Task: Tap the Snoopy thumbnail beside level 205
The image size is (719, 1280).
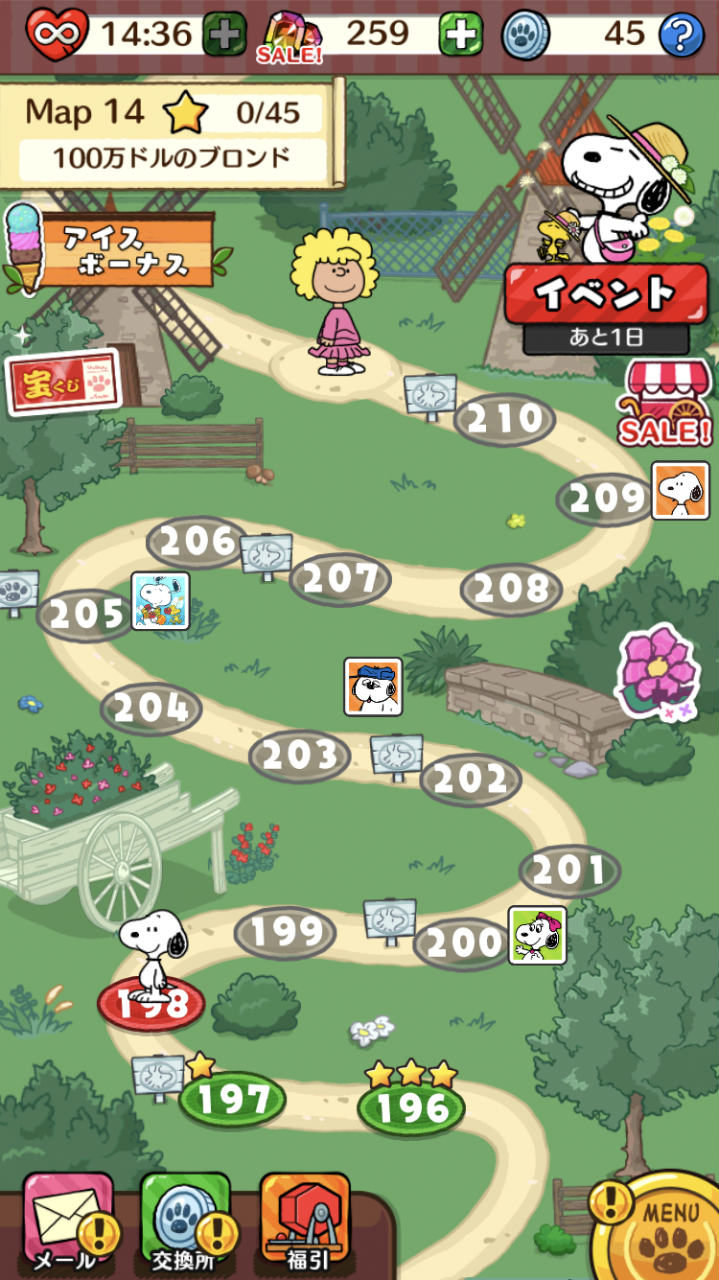Action: pyautogui.click(x=160, y=601)
